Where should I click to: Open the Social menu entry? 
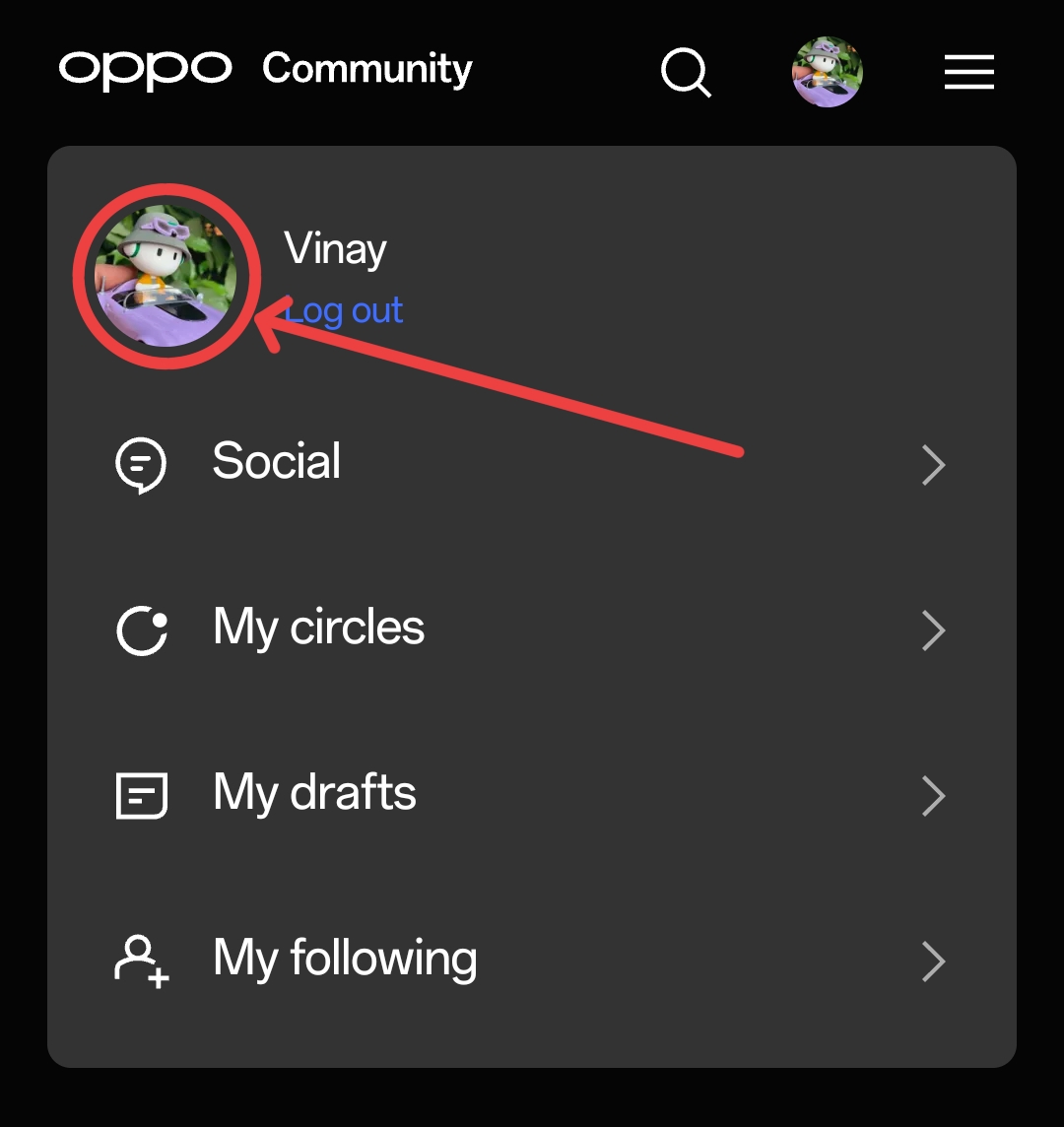point(276,463)
